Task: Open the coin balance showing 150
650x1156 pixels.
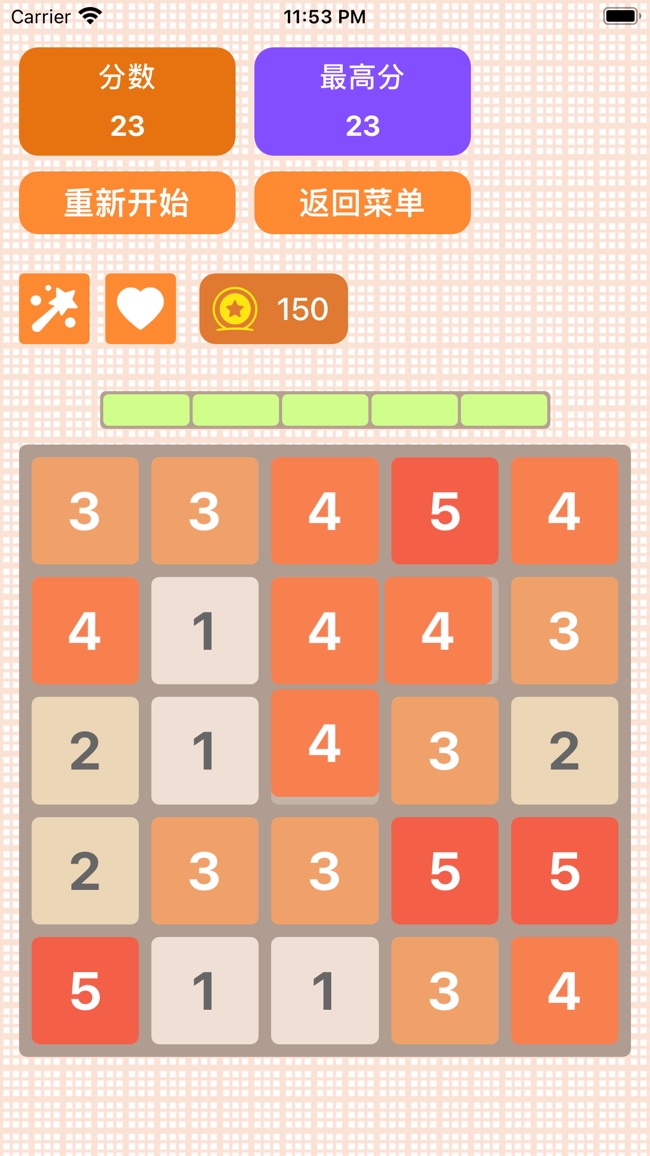Action: (273, 309)
